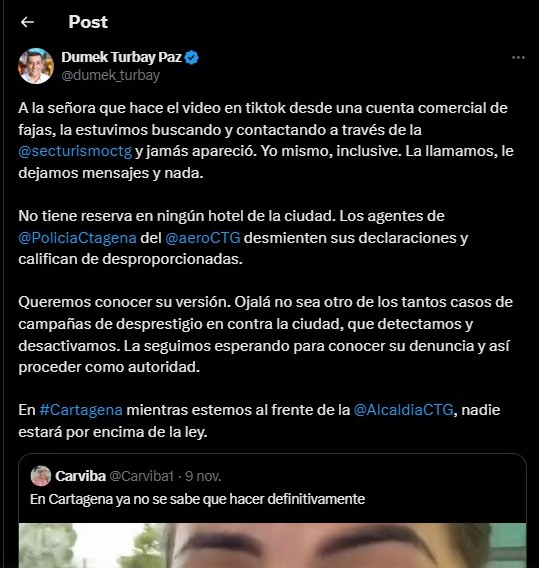This screenshot has width=539, height=568.
Task: Open Dumek Turbay Paz's profile picture
Action: [x=36, y=66]
